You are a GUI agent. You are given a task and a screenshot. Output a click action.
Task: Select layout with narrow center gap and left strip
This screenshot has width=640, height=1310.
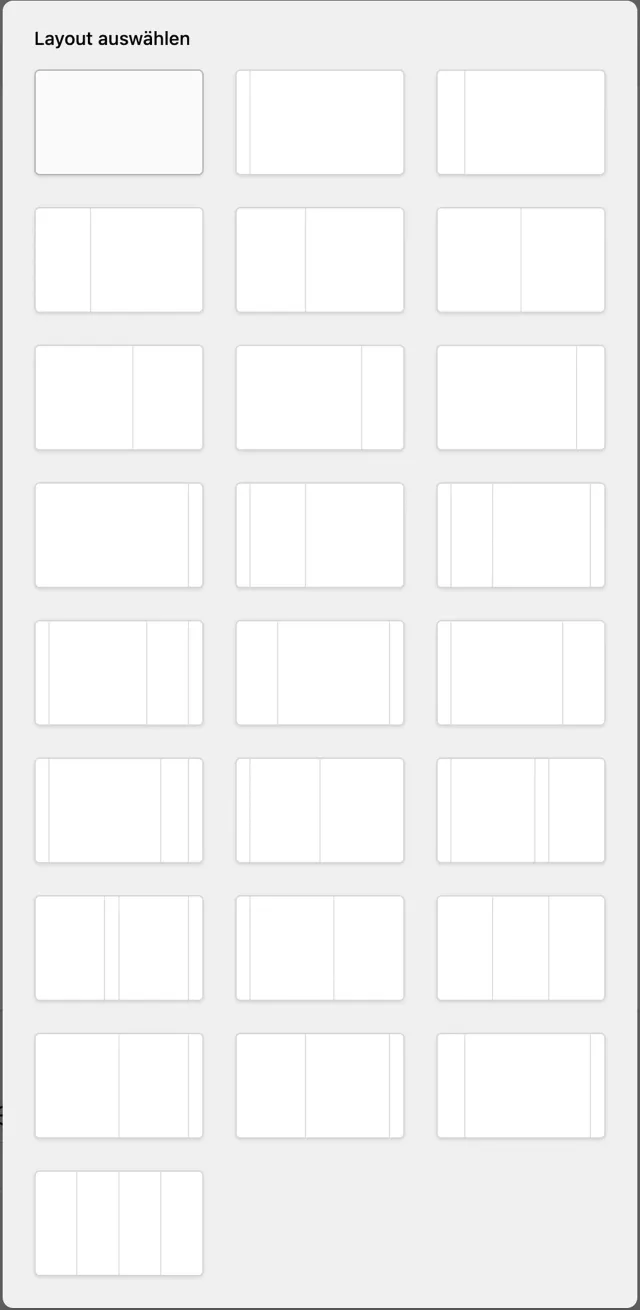coord(520,810)
